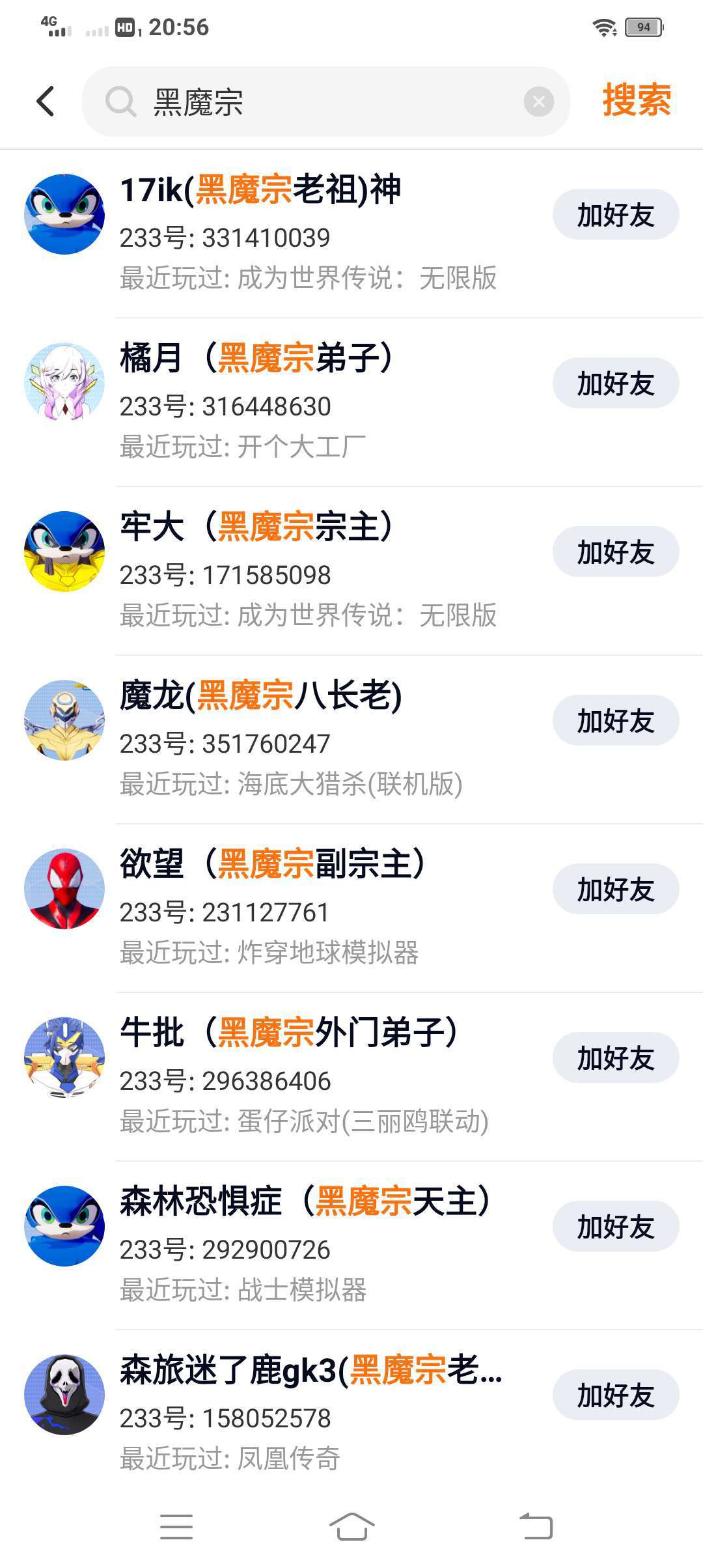Screen dimensions: 703x1568
Task: Tap the 搜索 button
Action: 636,100
